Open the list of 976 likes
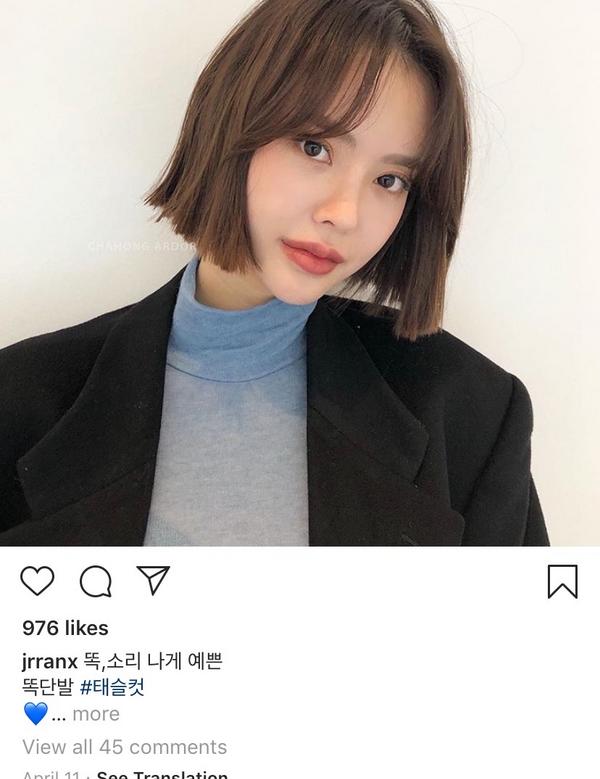600x779 pixels. 65,628
